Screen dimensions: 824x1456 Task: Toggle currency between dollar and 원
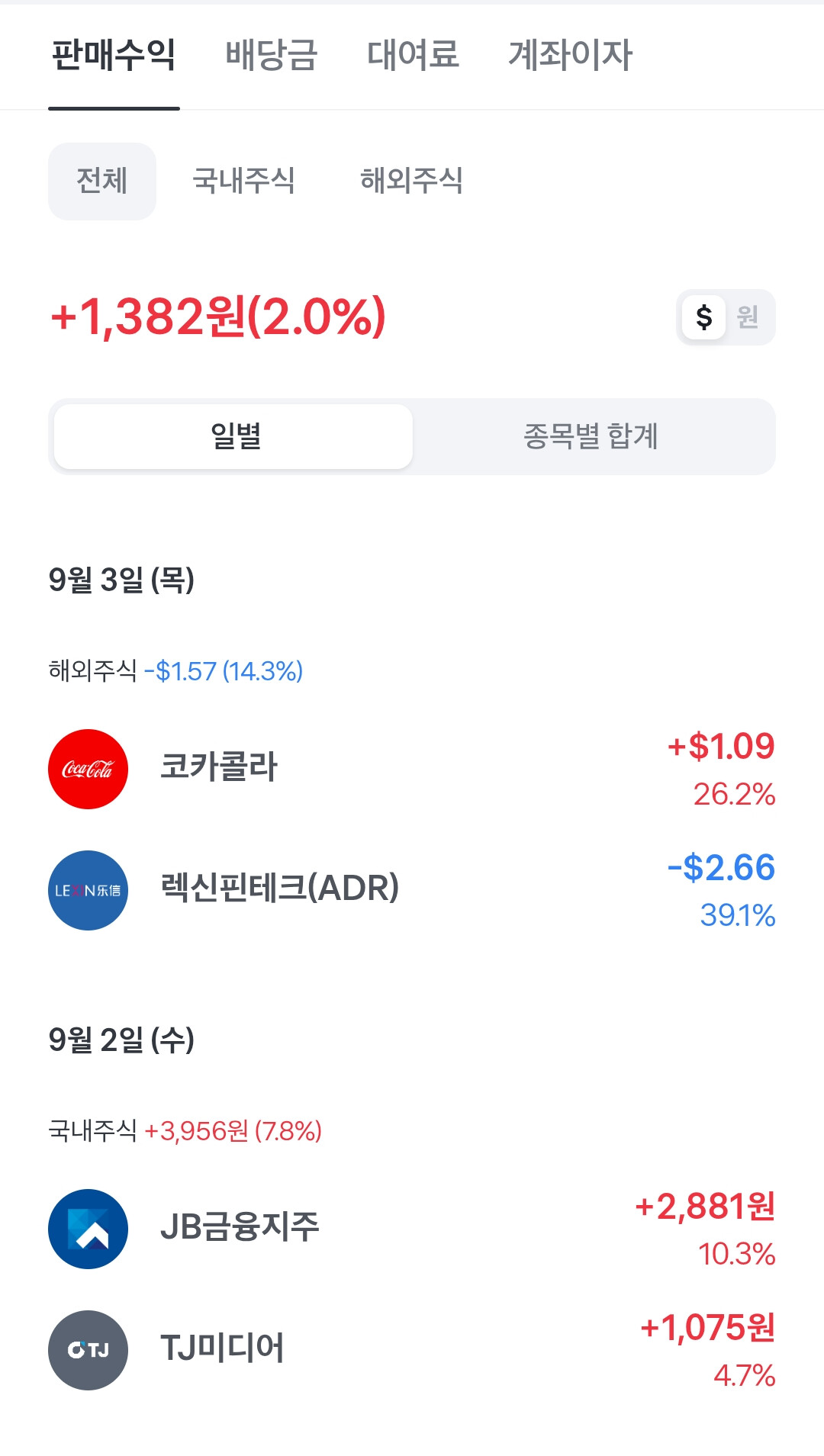[726, 317]
